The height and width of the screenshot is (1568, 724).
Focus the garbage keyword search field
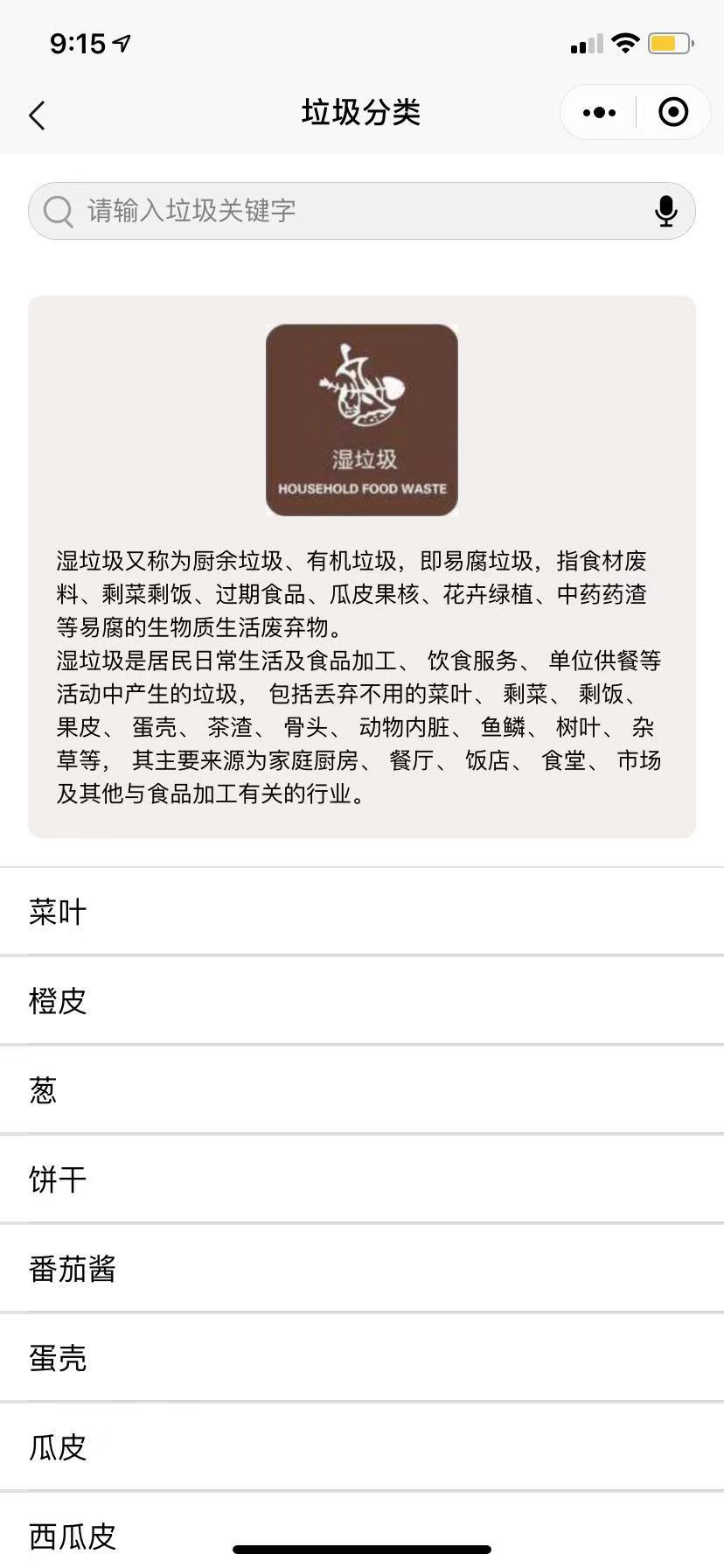350,211
